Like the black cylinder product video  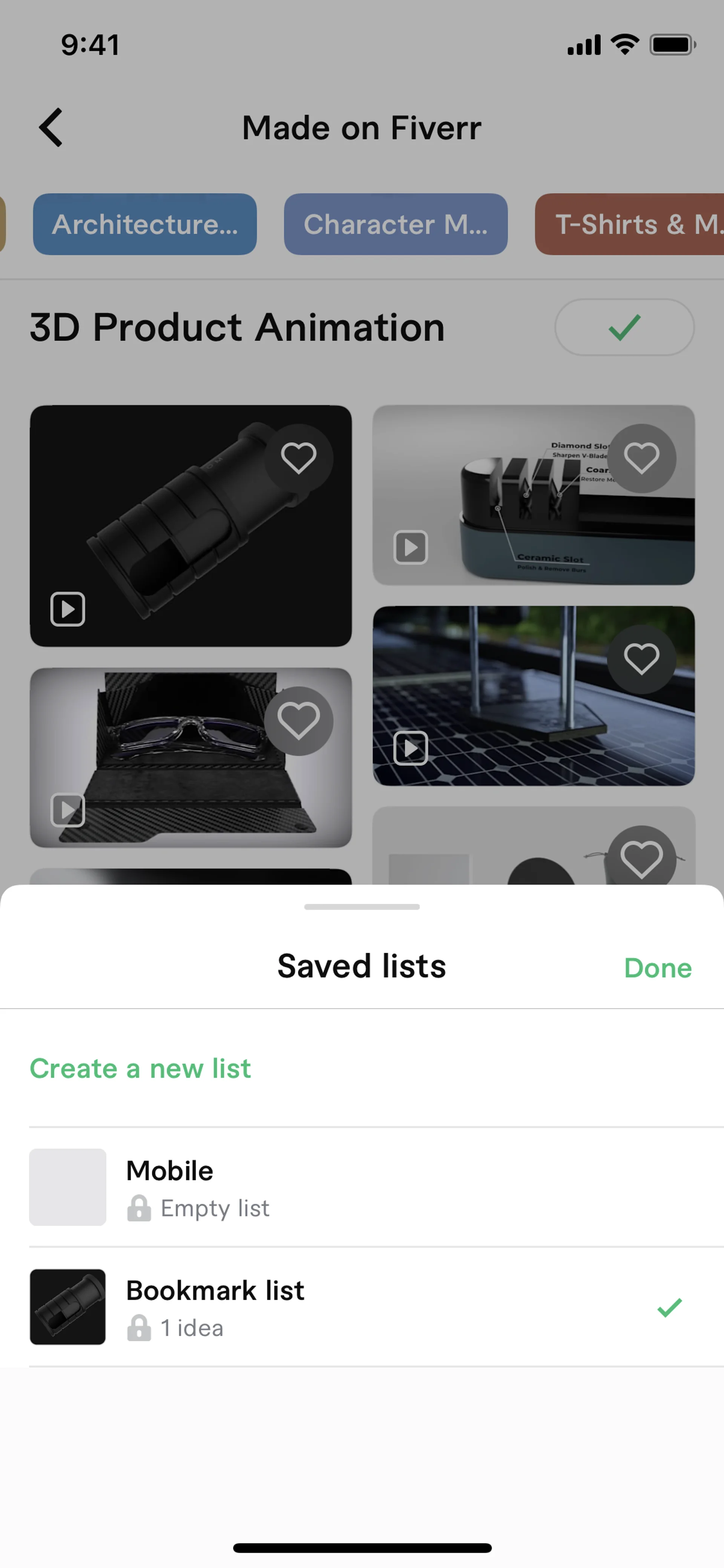point(298,458)
